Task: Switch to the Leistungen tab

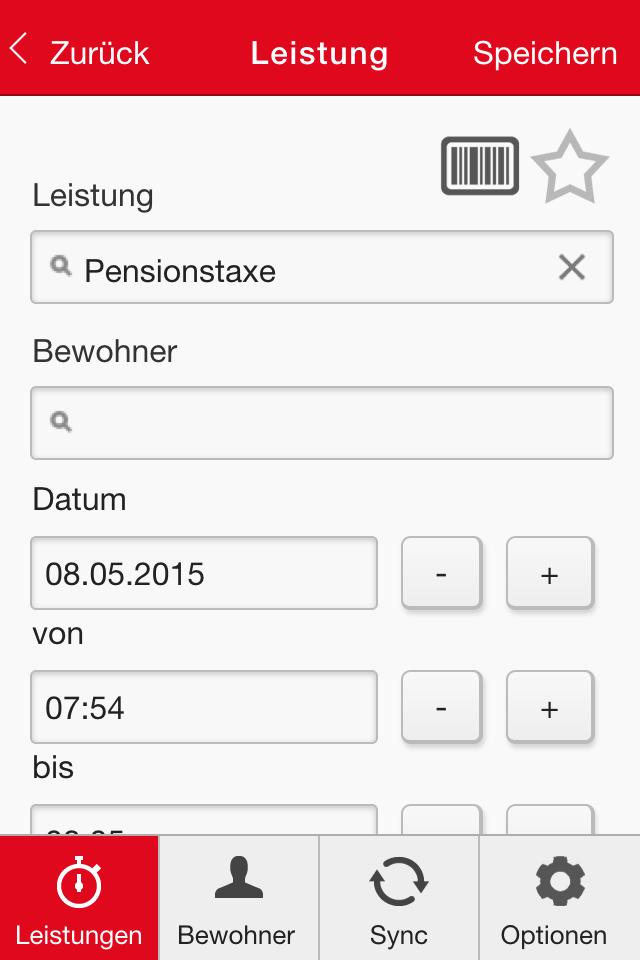Action: tap(79, 900)
